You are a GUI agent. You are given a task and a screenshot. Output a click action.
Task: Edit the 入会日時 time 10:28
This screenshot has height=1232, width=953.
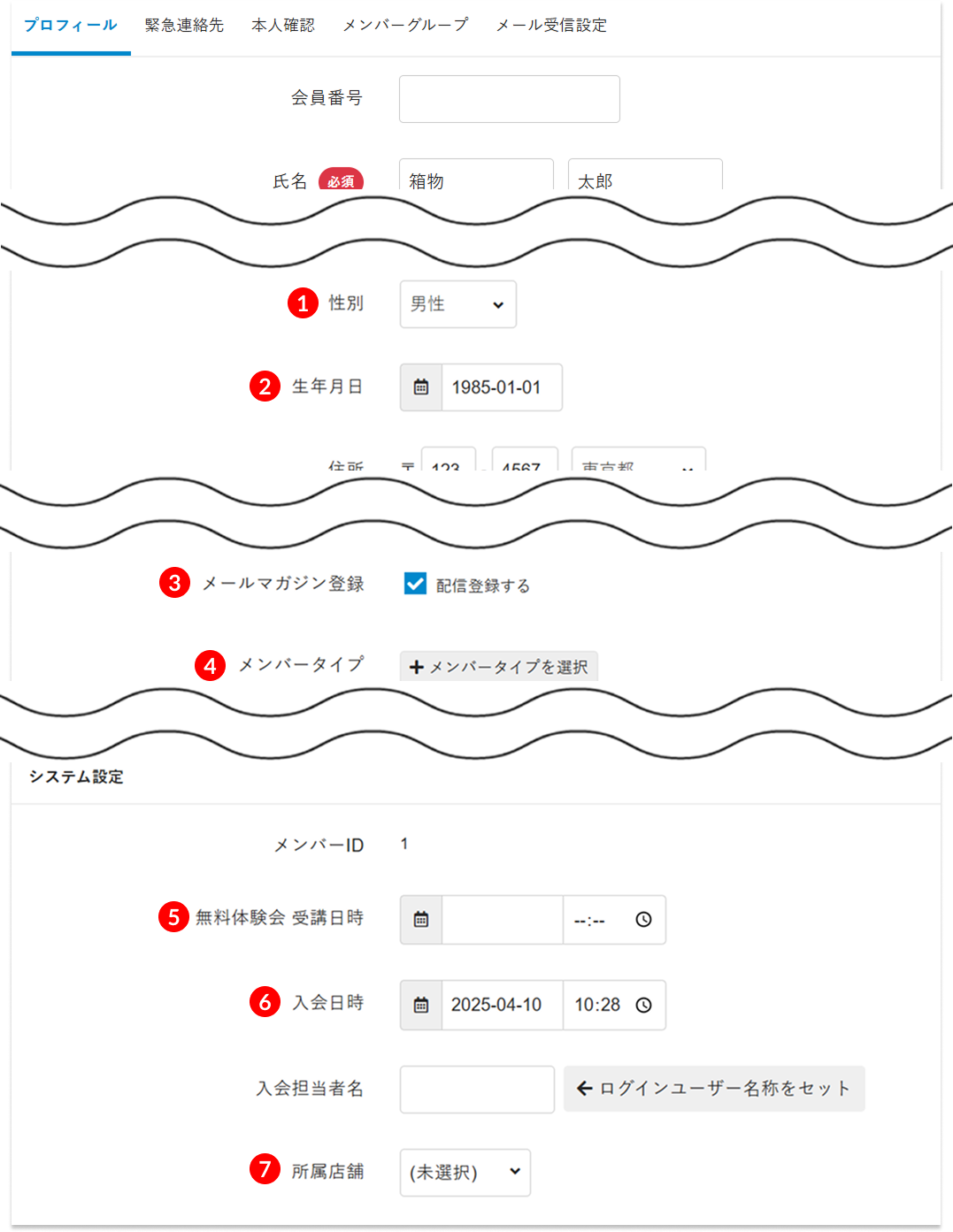pos(613,1005)
